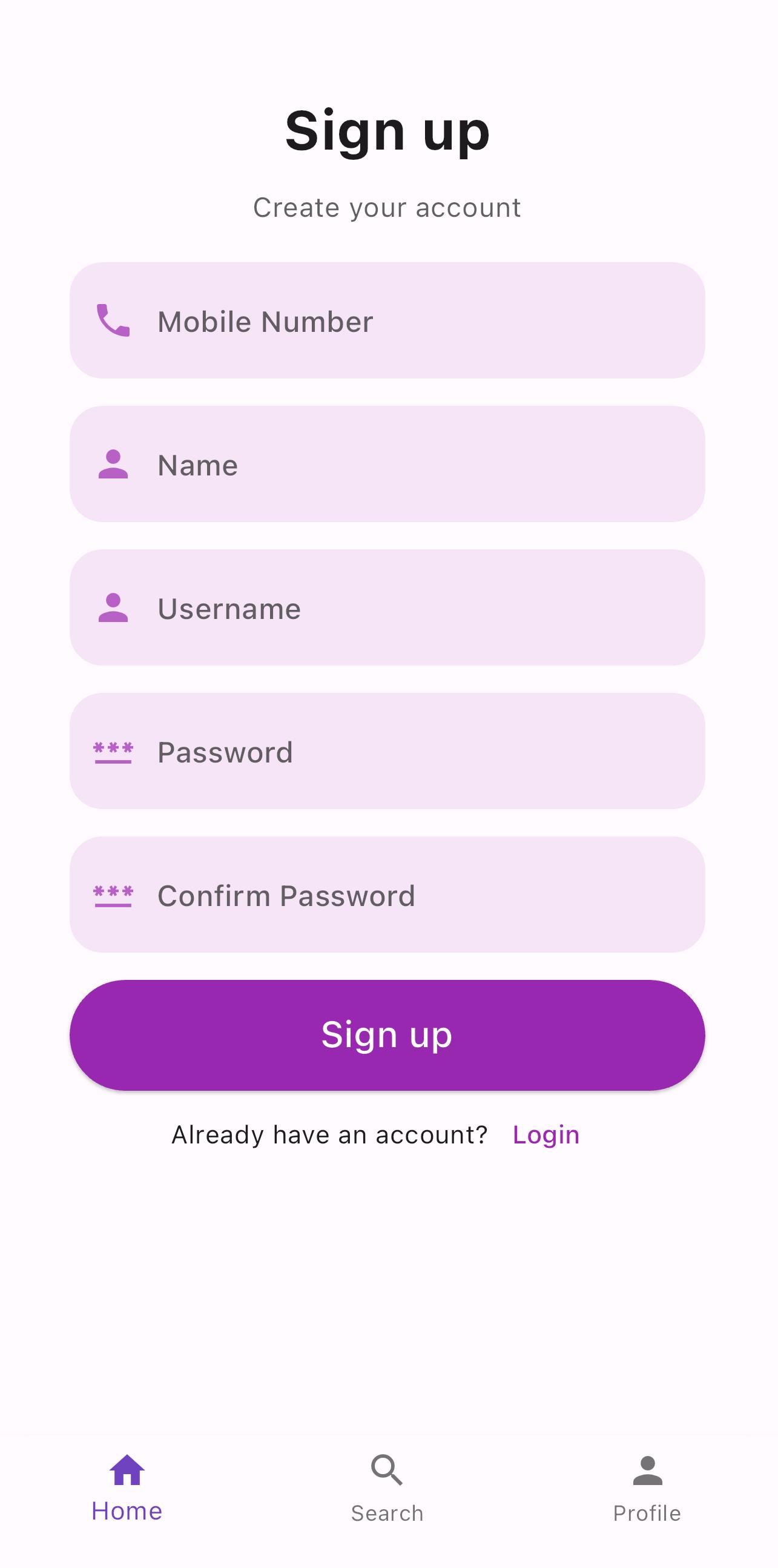Activate the Confirm Password field

[387, 895]
